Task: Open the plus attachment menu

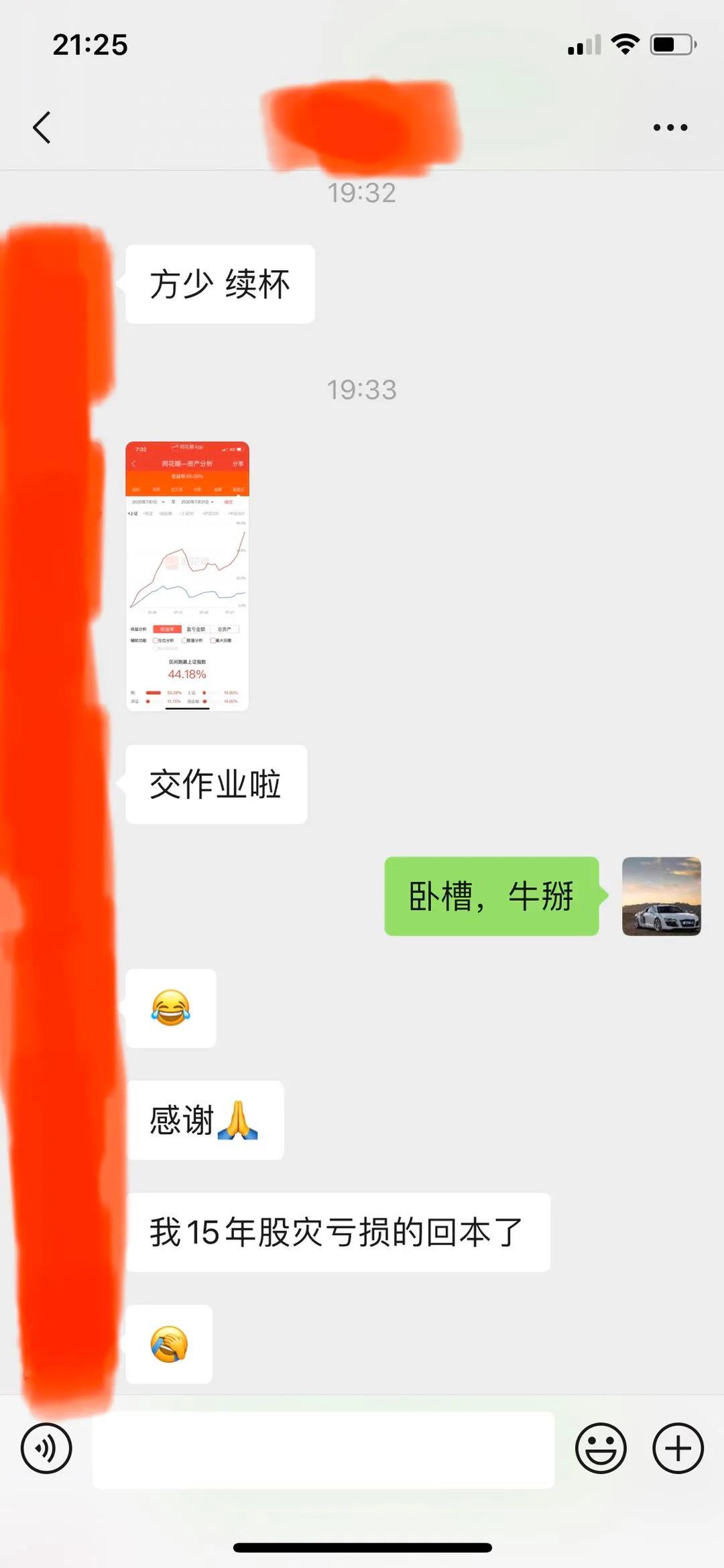Action: tap(678, 1448)
